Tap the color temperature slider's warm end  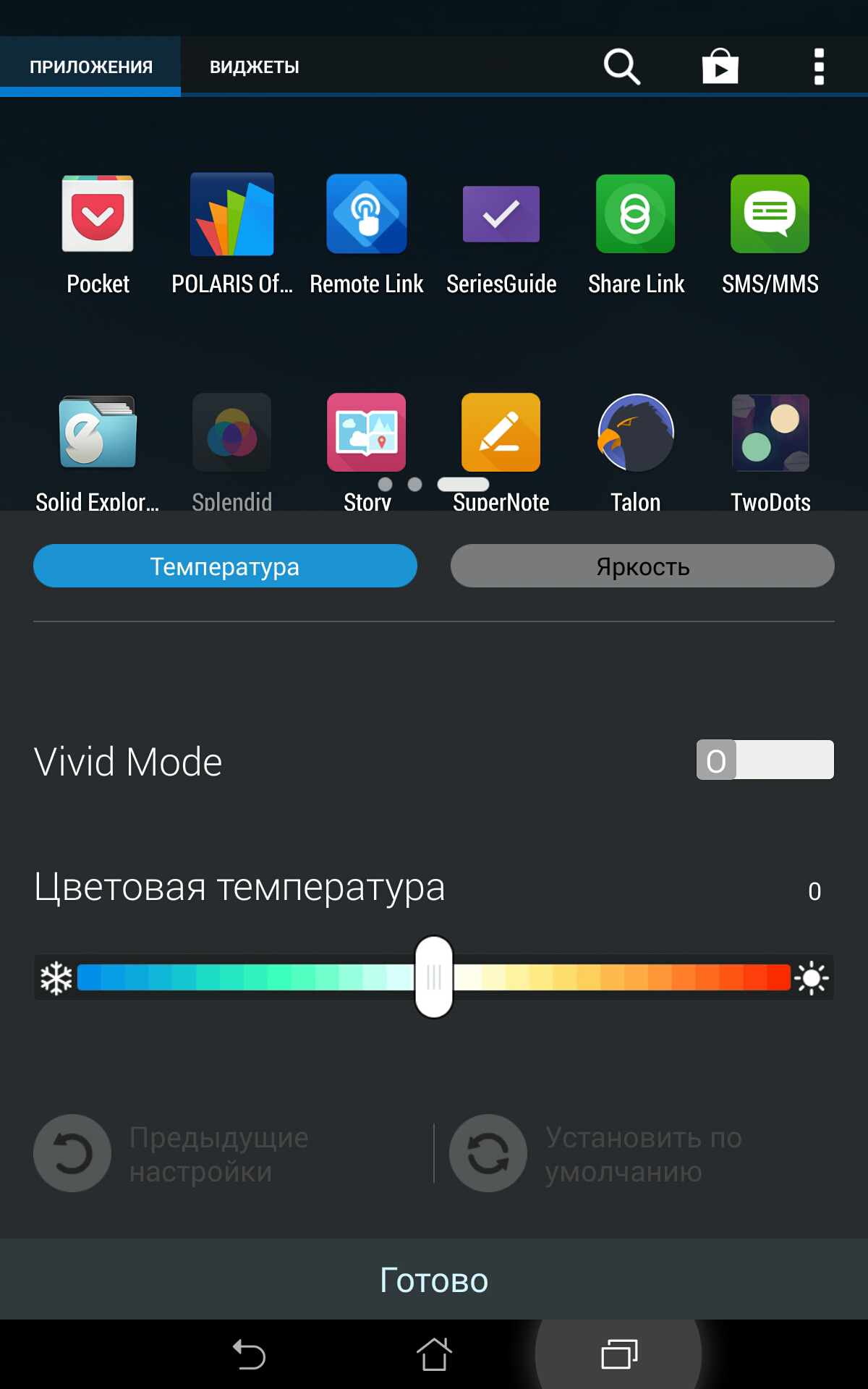point(812,978)
